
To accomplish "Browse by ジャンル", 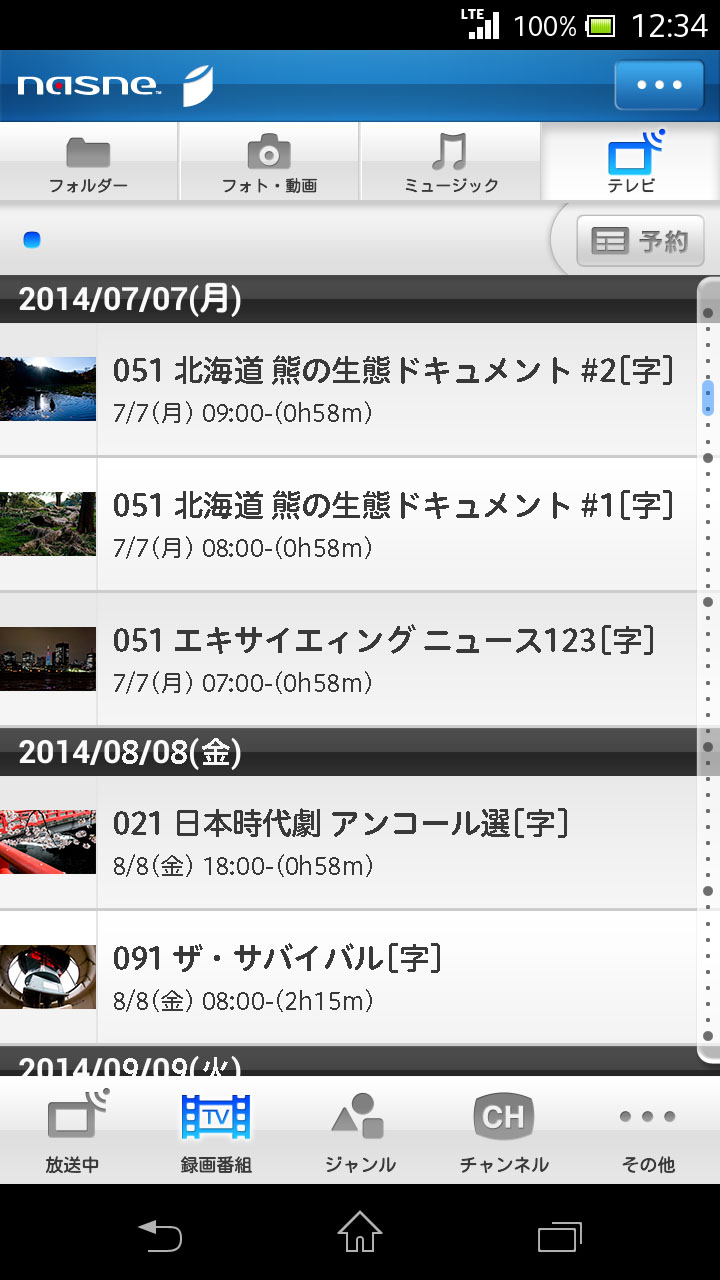I will pyautogui.click(x=360, y=1132).
